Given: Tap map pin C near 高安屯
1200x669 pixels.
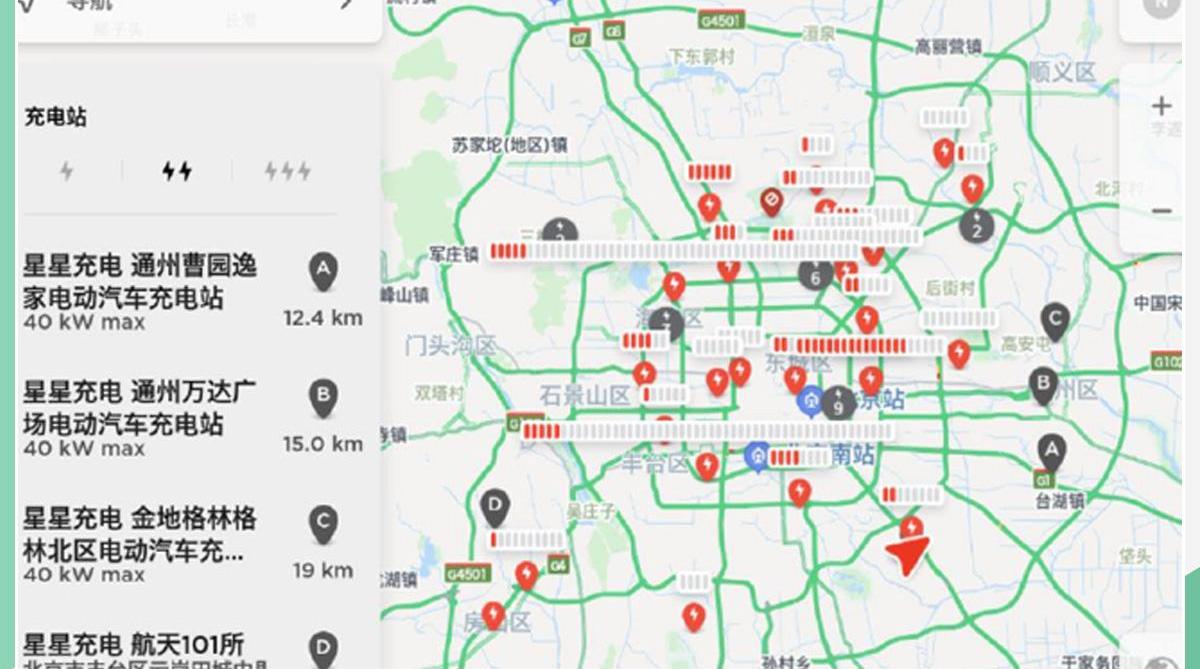Looking at the screenshot, I should pos(1053,320).
